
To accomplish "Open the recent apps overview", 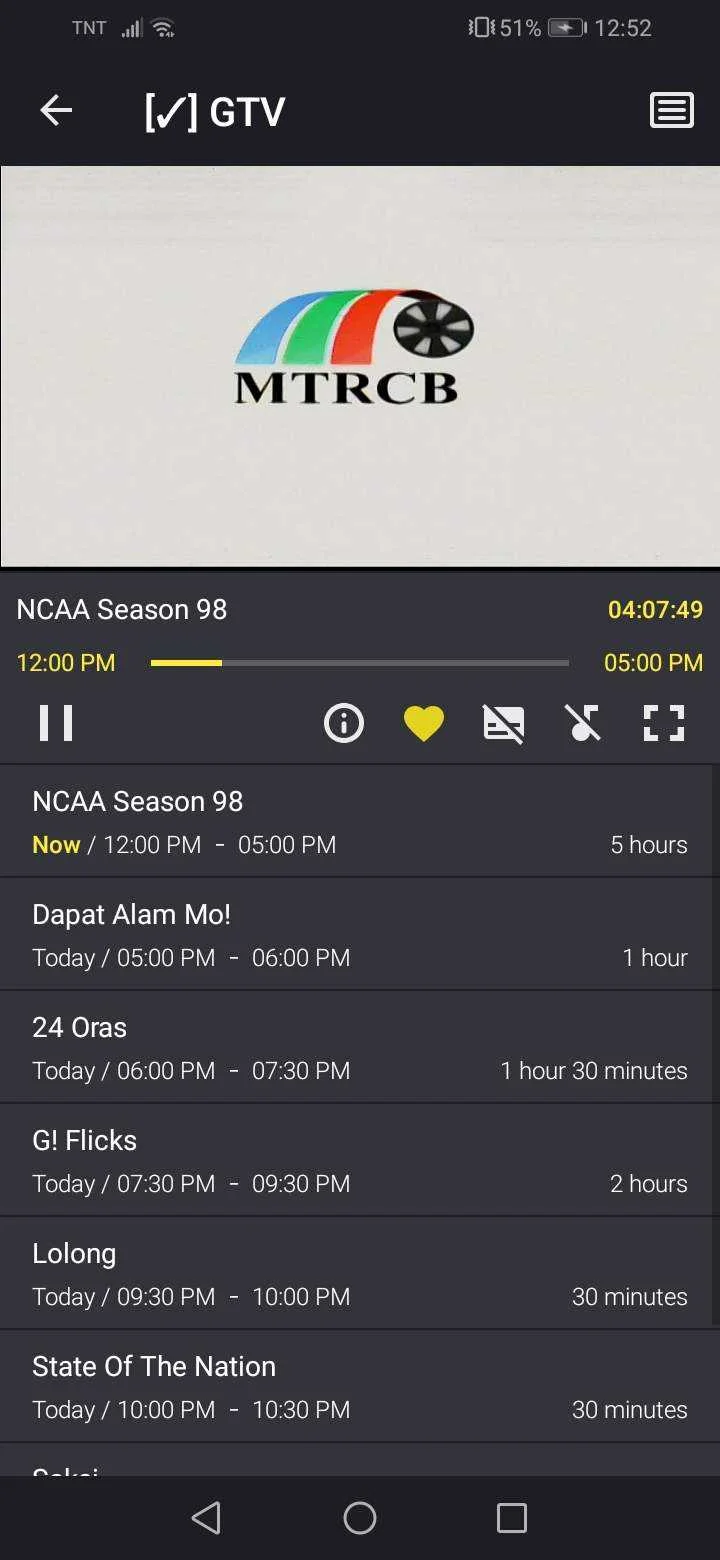I will click(512, 1518).
